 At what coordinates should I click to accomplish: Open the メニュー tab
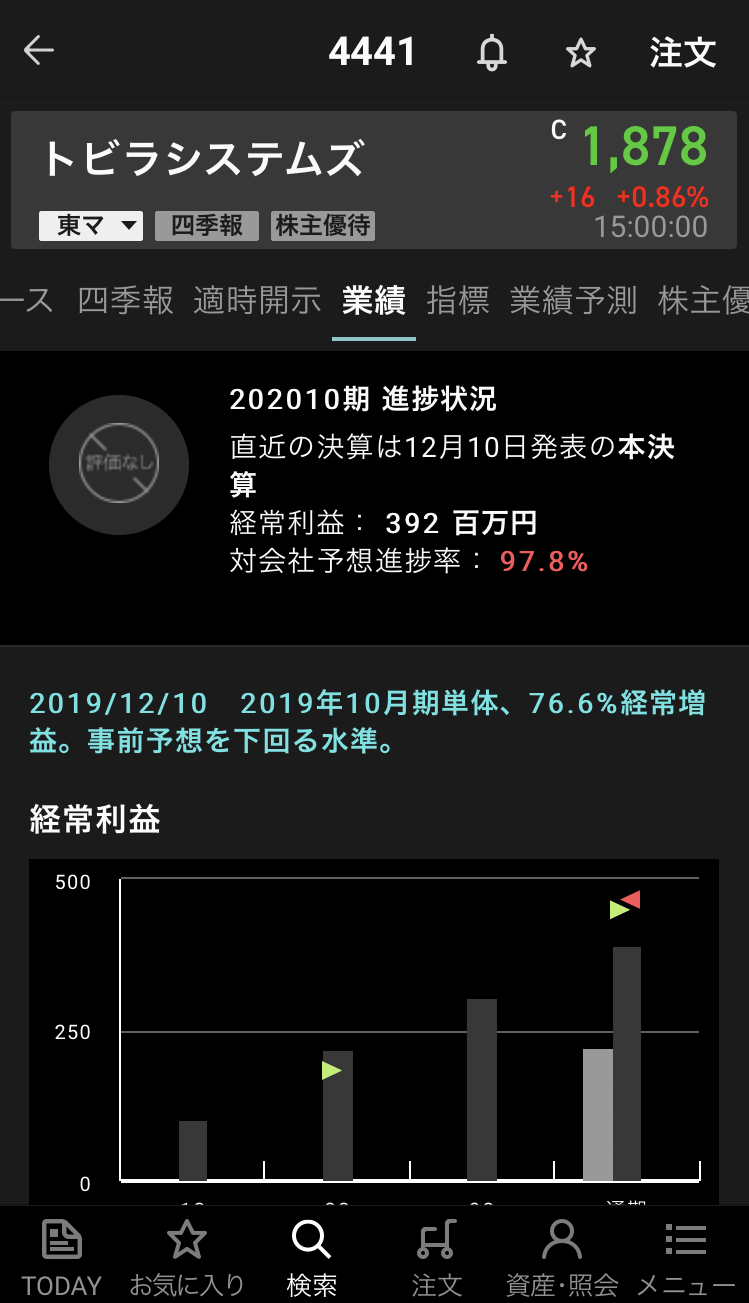[686, 1258]
